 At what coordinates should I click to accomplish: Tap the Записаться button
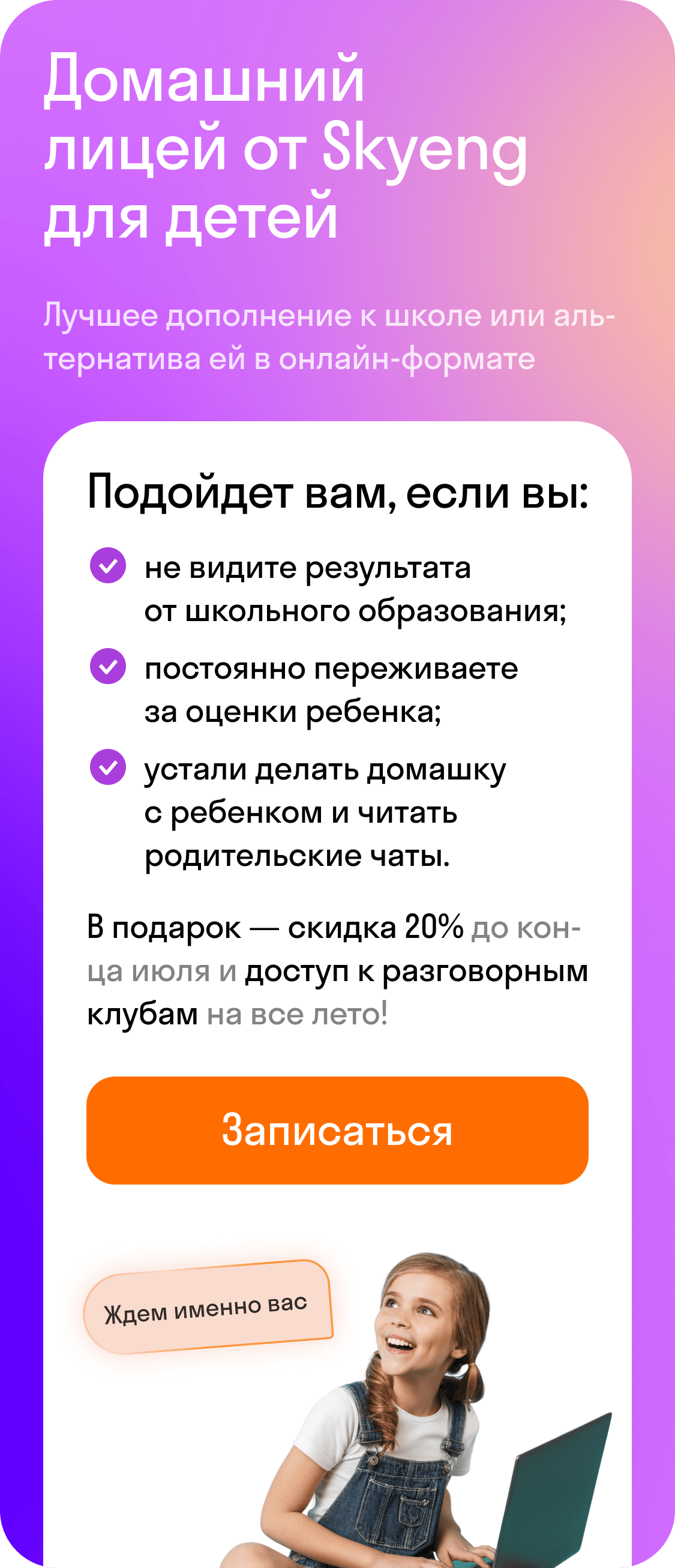[337, 1130]
